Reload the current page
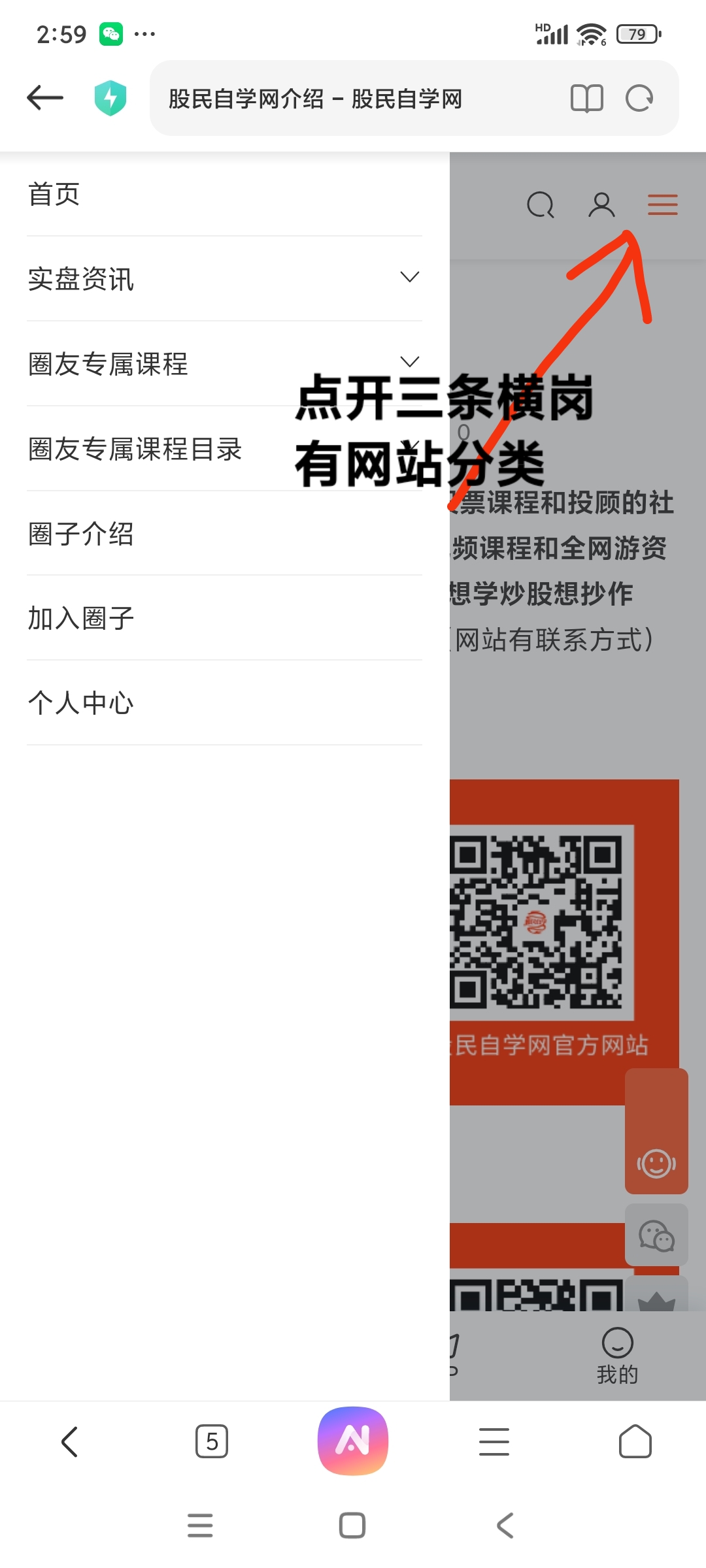 point(639,99)
